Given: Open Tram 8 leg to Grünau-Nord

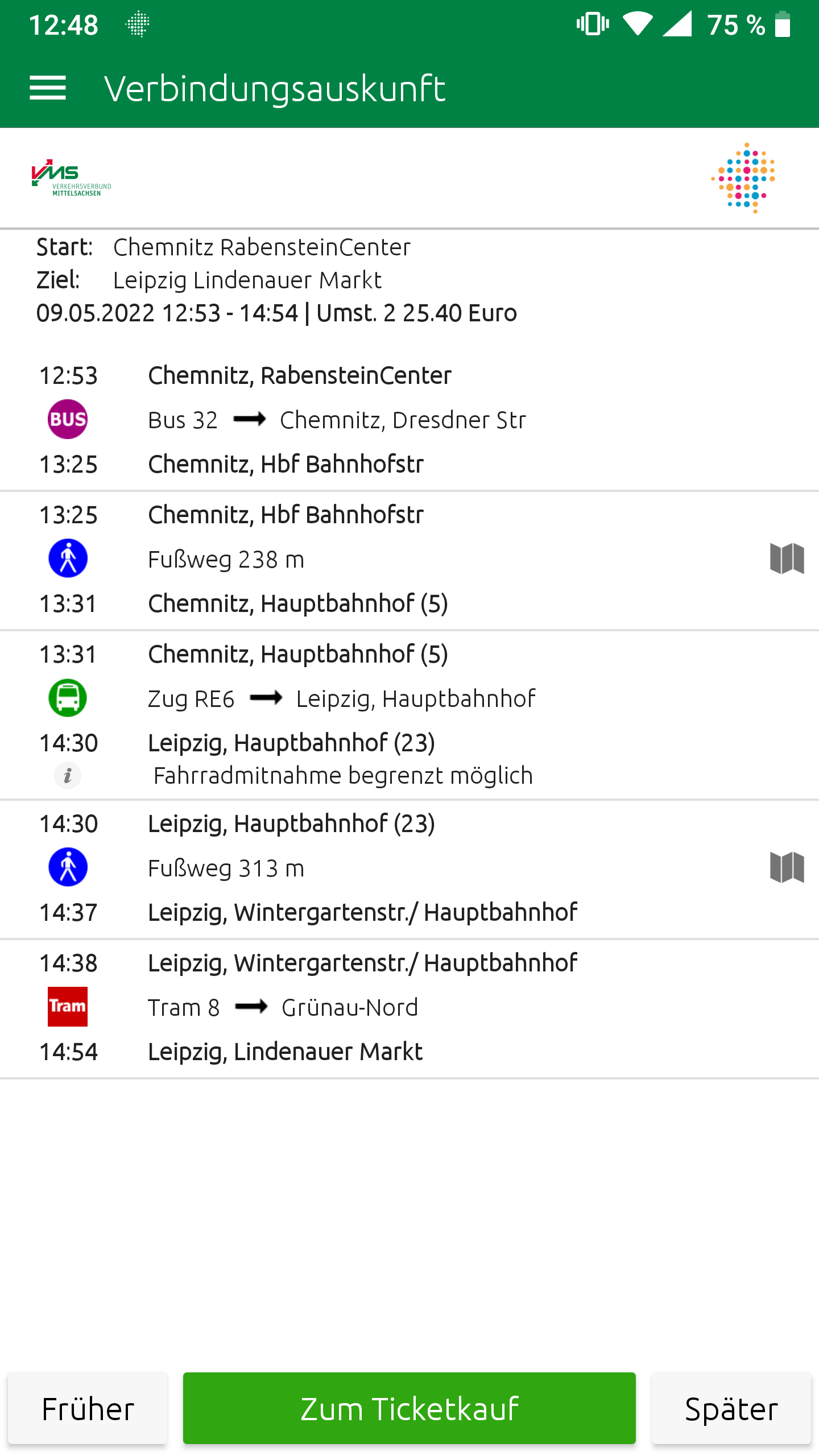Looking at the screenshot, I should point(409,1008).
